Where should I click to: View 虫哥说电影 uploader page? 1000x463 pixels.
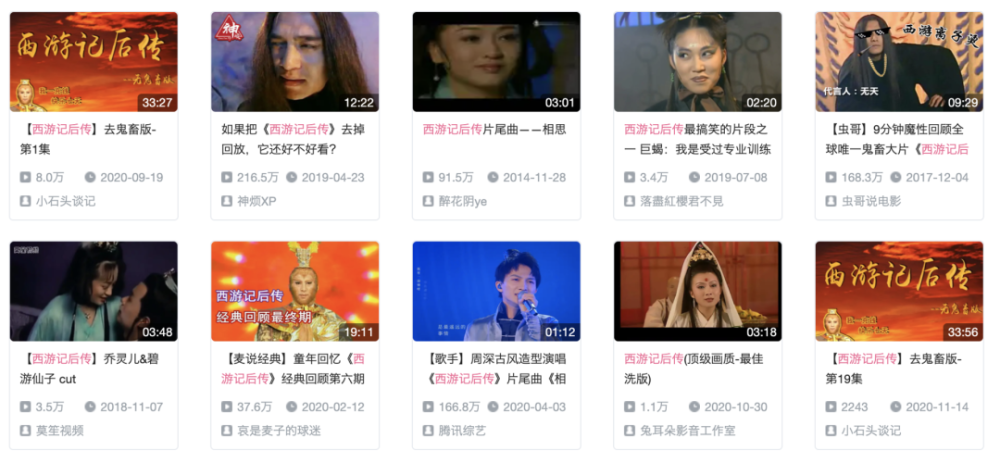click(x=874, y=201)
